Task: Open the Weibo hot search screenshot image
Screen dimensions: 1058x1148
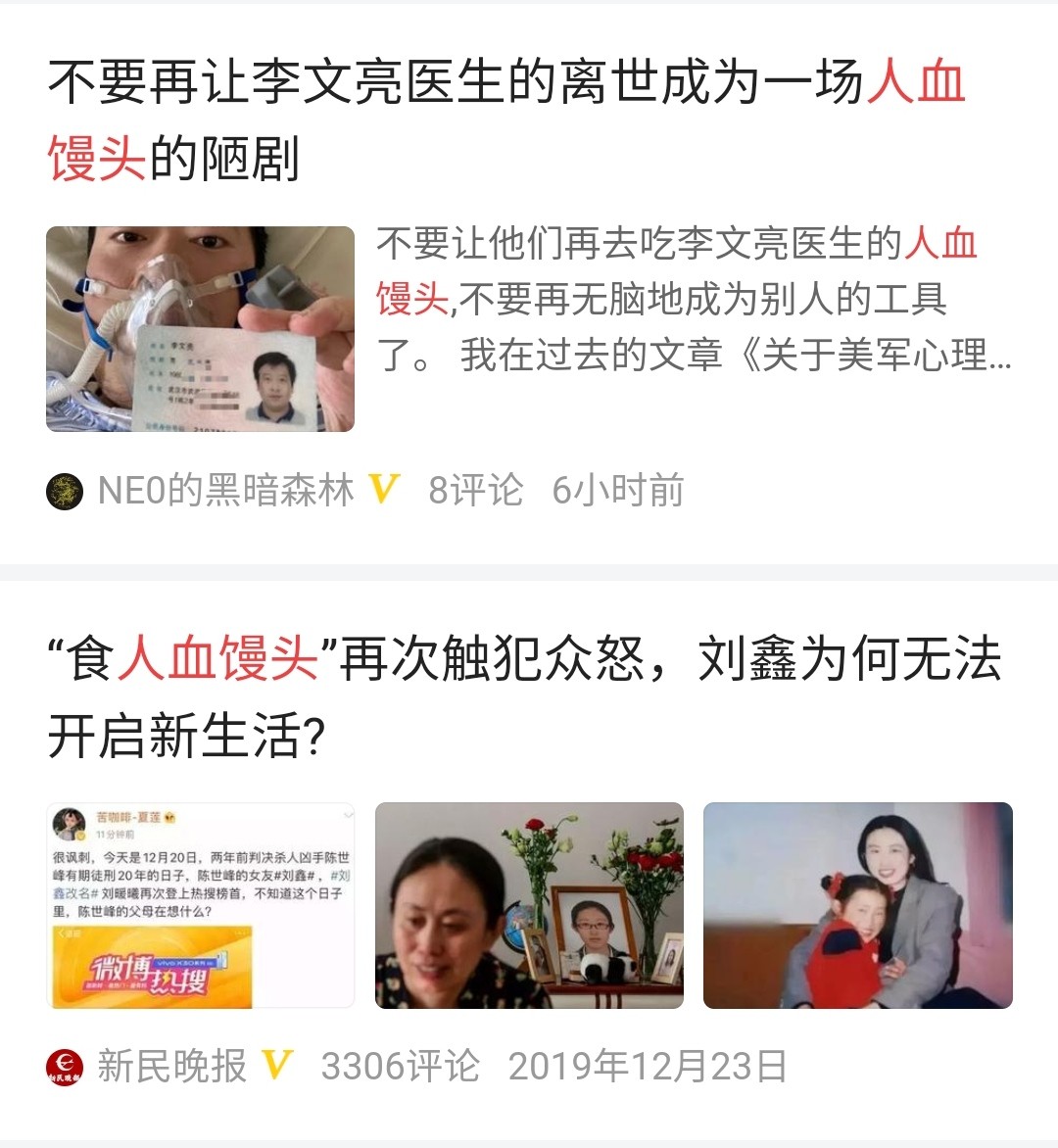Action: pyautogui.click(x=200, y=905)
